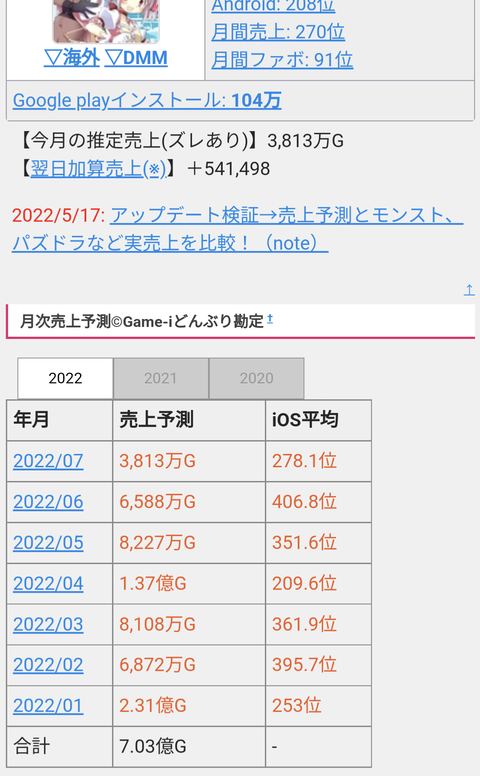This screenshot has height=776, width=480.
Task: Open the 2022/05 monthly details
Action: tap(48, 542)
